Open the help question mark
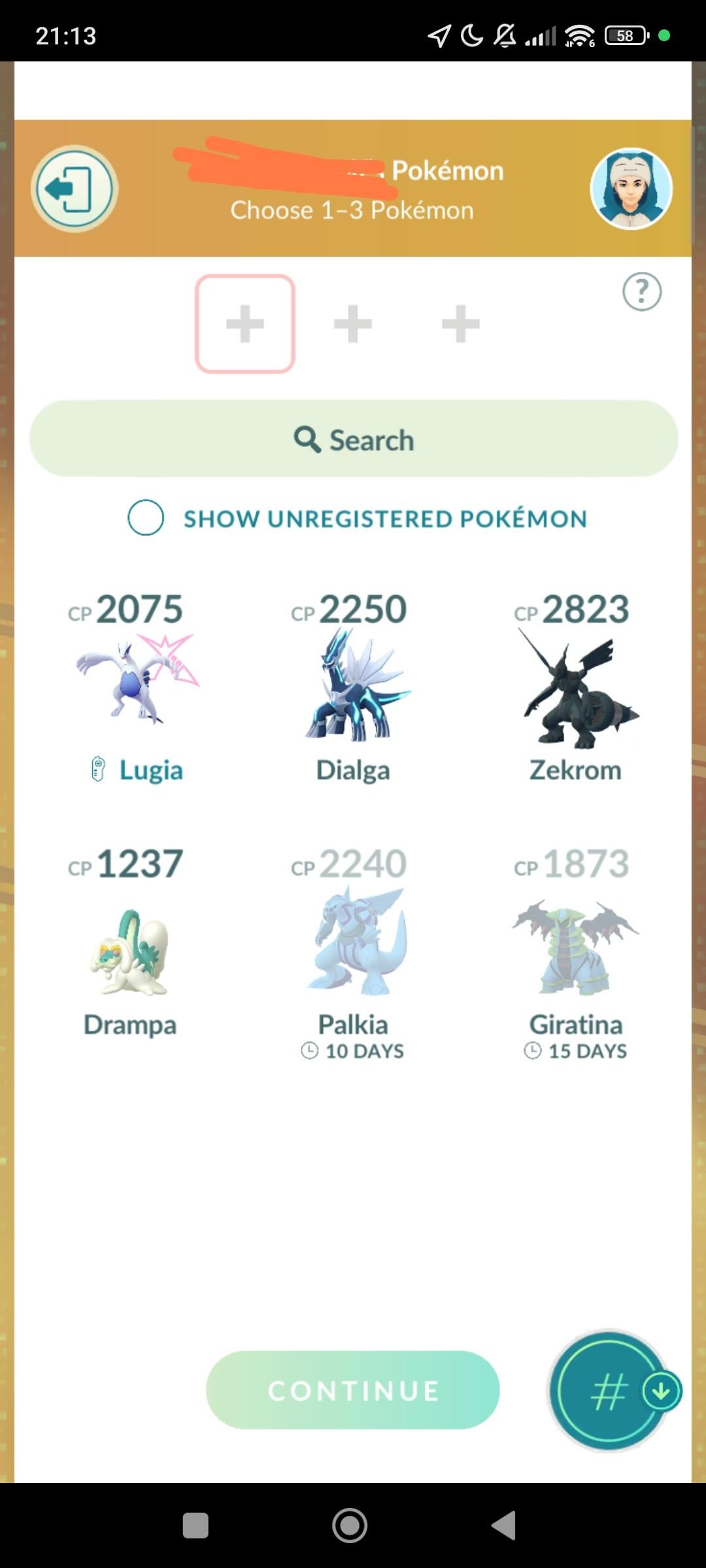The height and width of the screenshot is (1568, 706). (641, 291)
